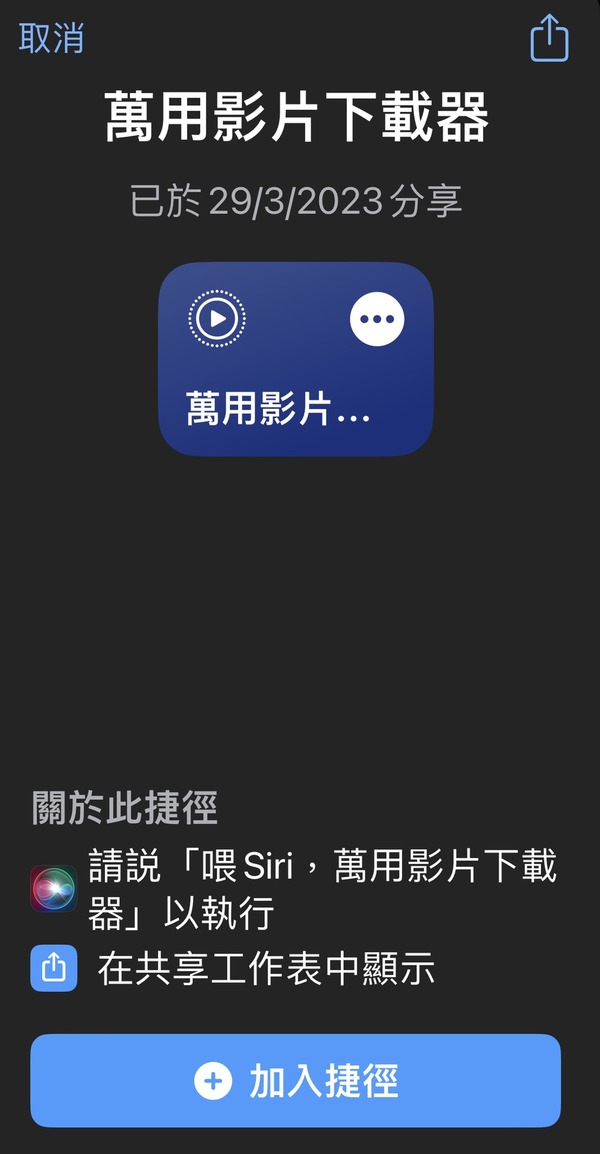Tap 取消 to cancel
This screenshot has width=600, height=1154.
click(51, 38)
